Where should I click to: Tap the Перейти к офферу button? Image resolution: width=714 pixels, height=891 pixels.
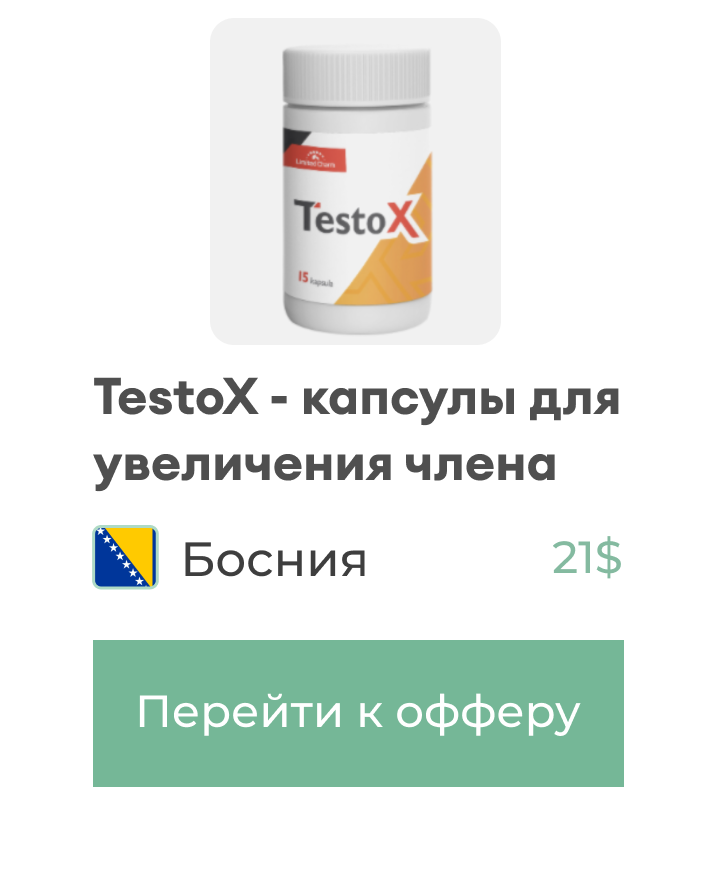358,713
